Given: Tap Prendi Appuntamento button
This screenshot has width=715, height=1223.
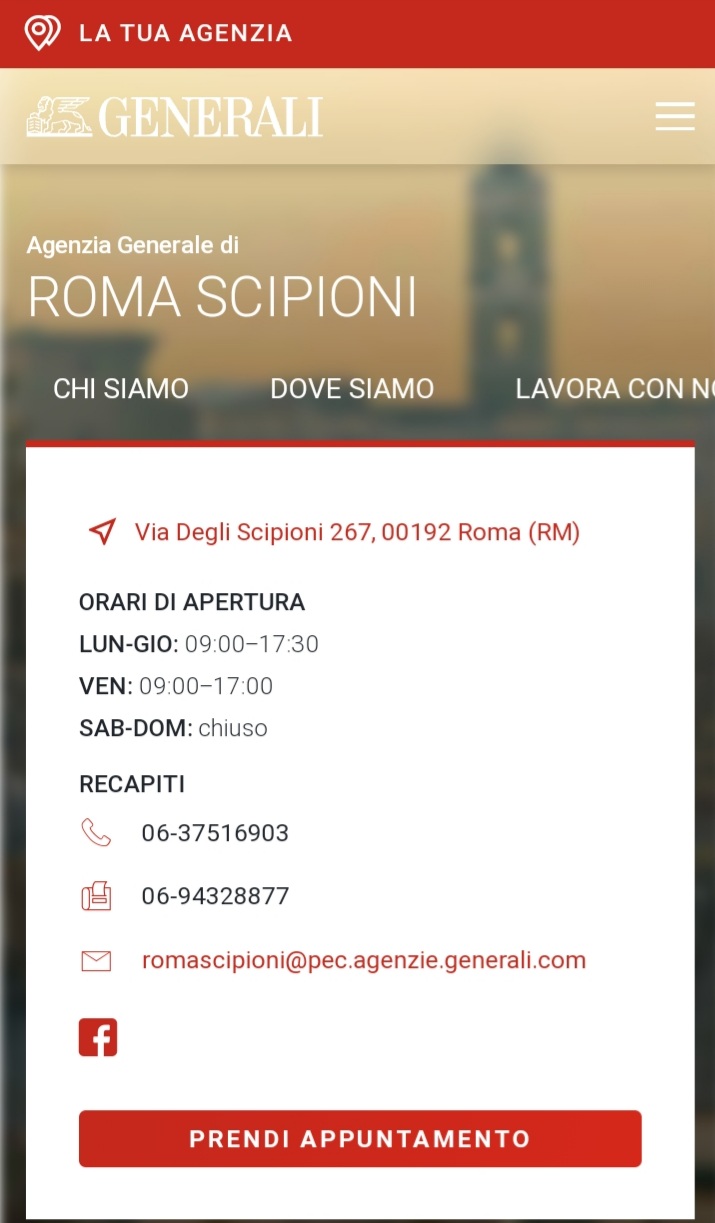Looking at the screenshot, I should [x=360, y=1138].
